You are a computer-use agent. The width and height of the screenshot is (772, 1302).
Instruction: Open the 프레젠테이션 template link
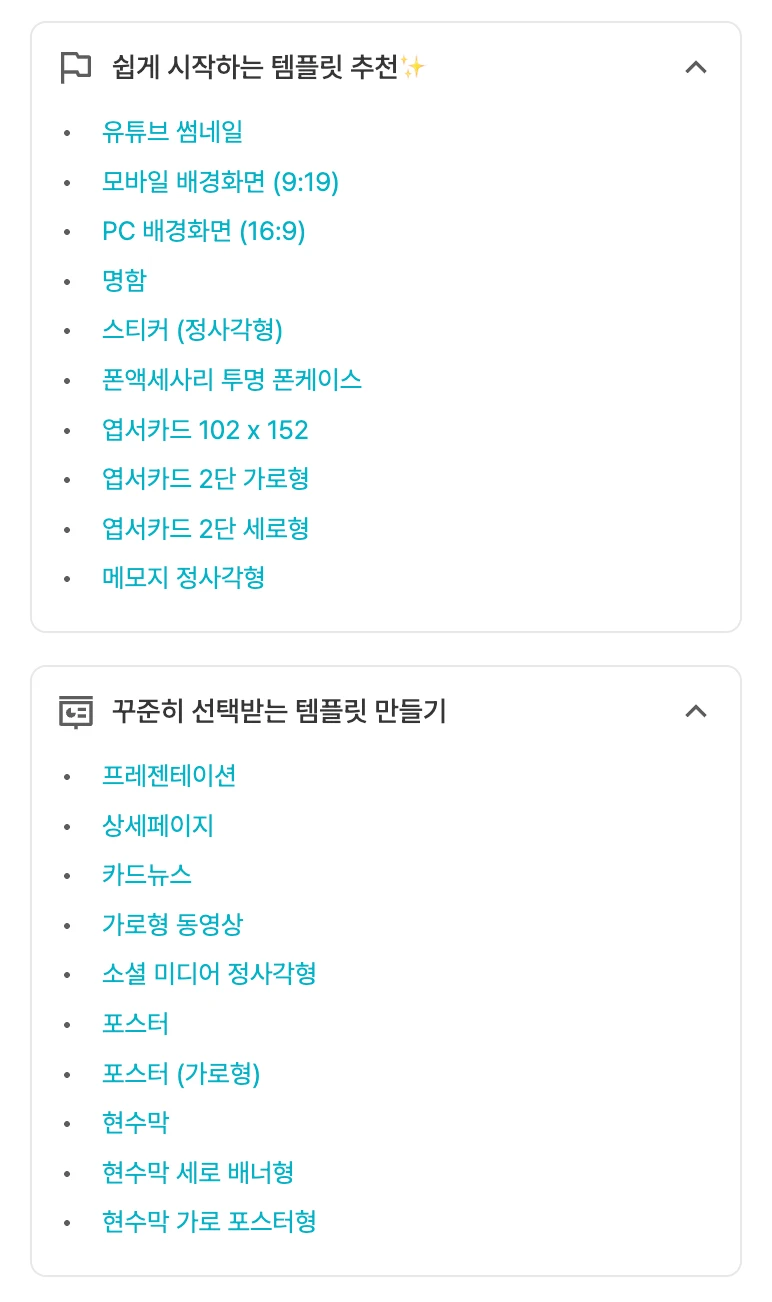170,776
